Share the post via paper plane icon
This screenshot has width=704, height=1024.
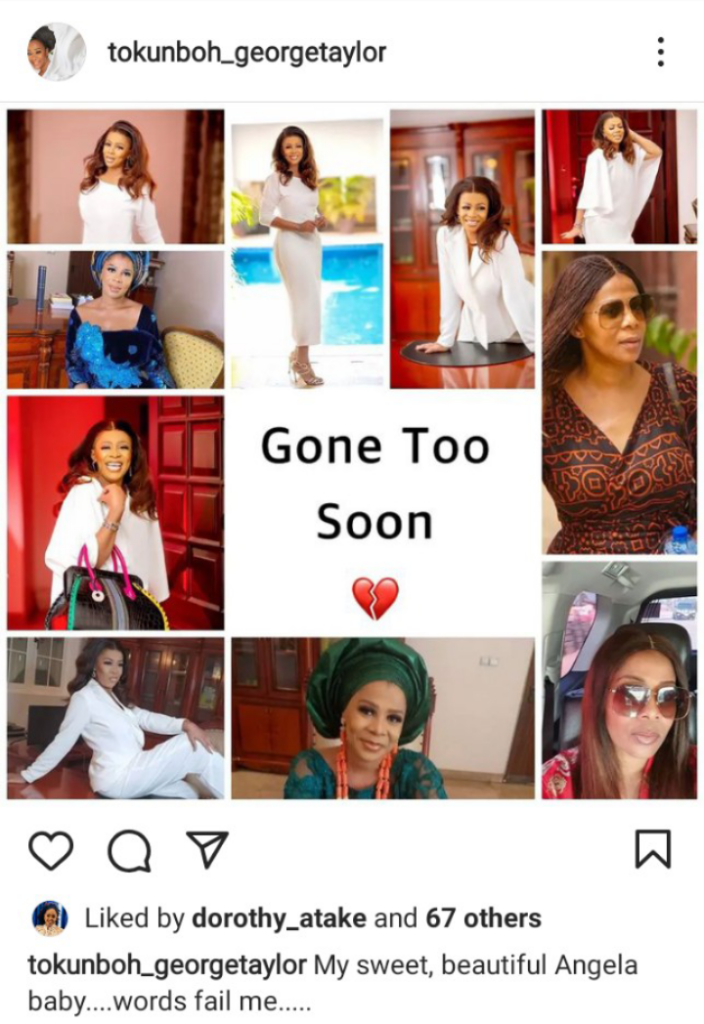point(207,850)
